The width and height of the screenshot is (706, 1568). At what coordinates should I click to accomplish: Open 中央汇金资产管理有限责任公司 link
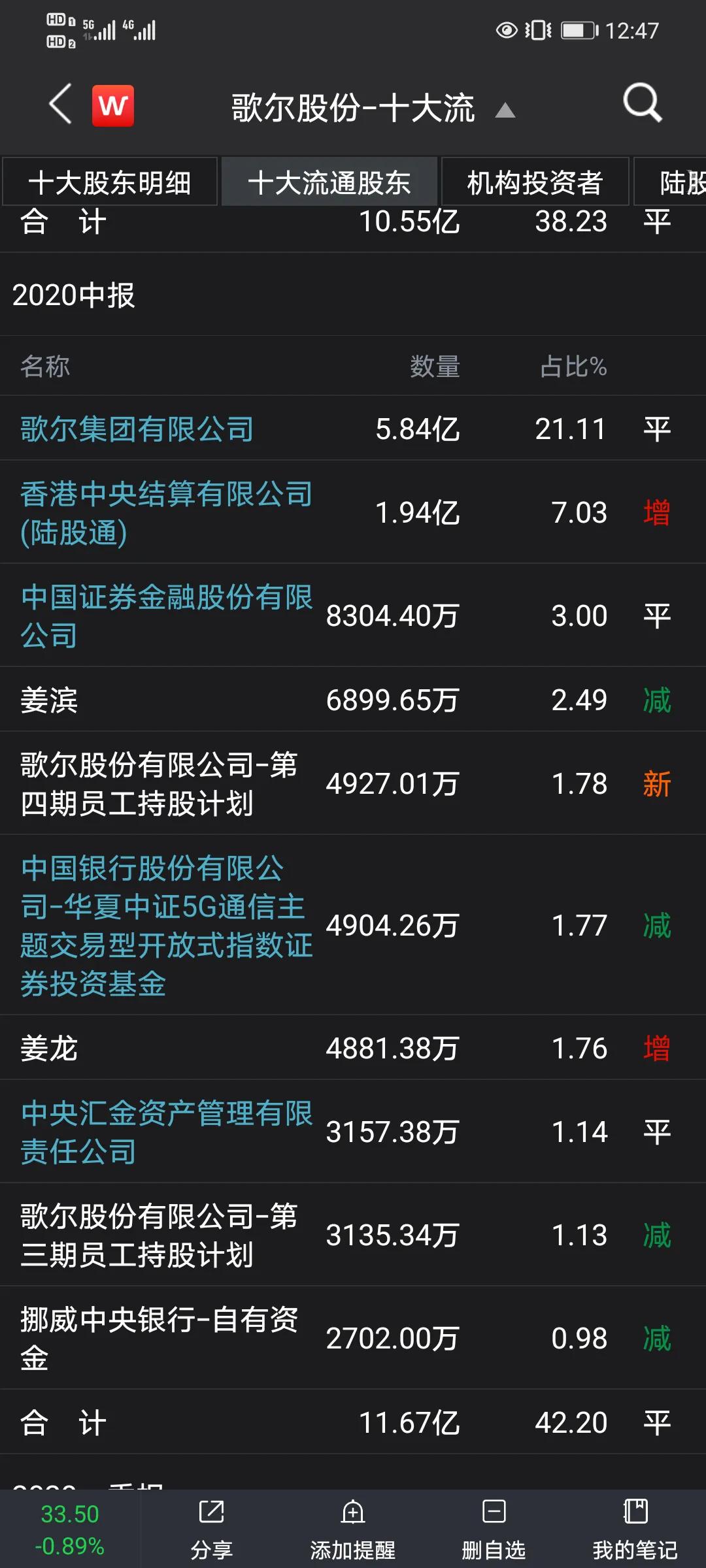167,1132
